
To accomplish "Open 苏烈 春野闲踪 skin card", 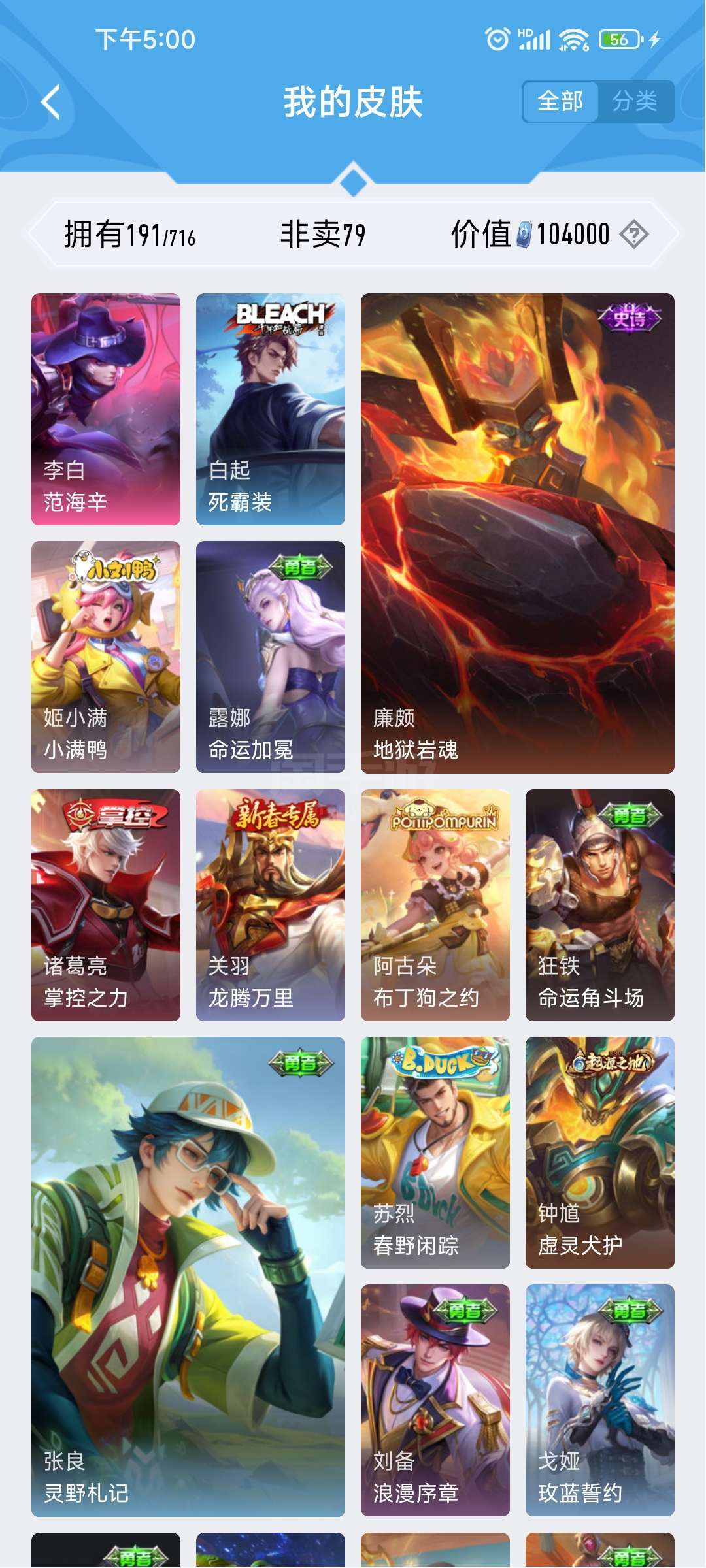I will (x=435, y=1152).
